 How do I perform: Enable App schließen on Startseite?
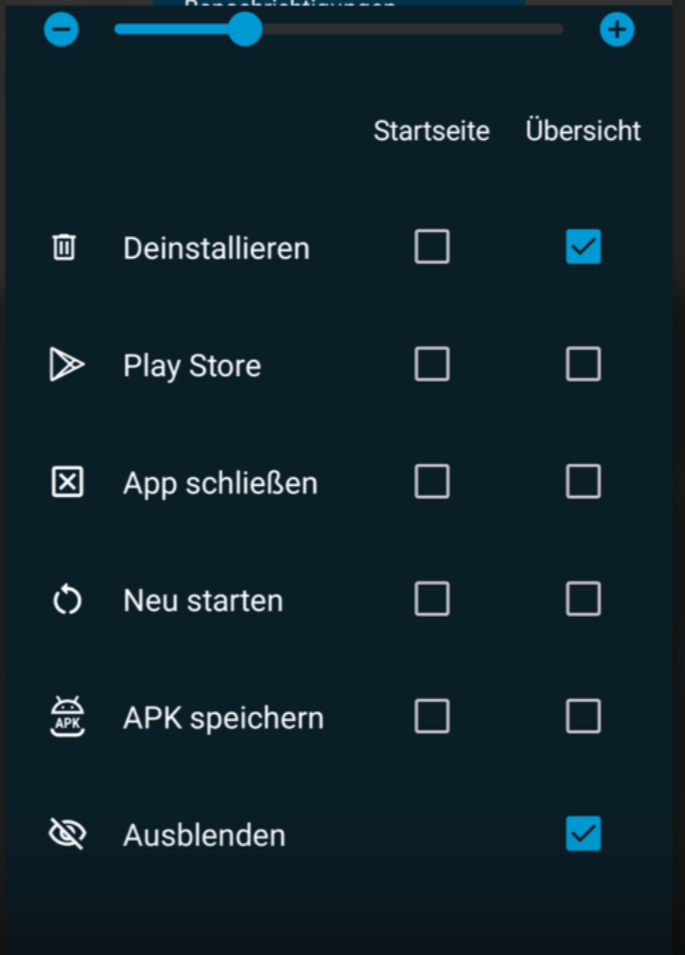[x=432, y=482]
